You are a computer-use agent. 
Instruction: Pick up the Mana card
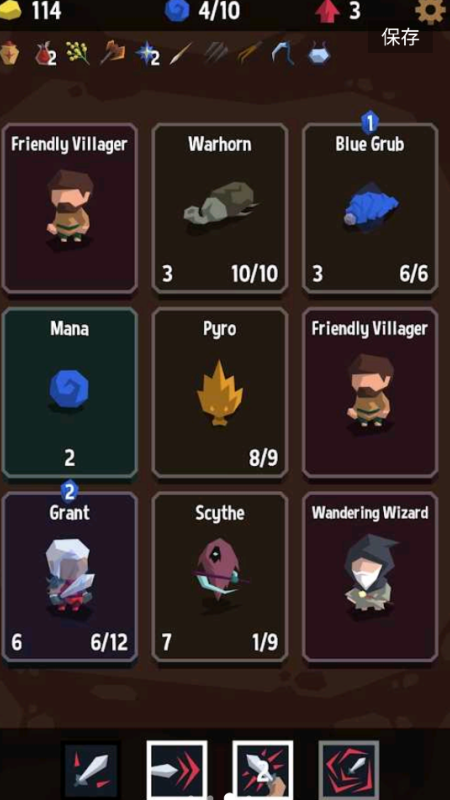click(69, 393)
